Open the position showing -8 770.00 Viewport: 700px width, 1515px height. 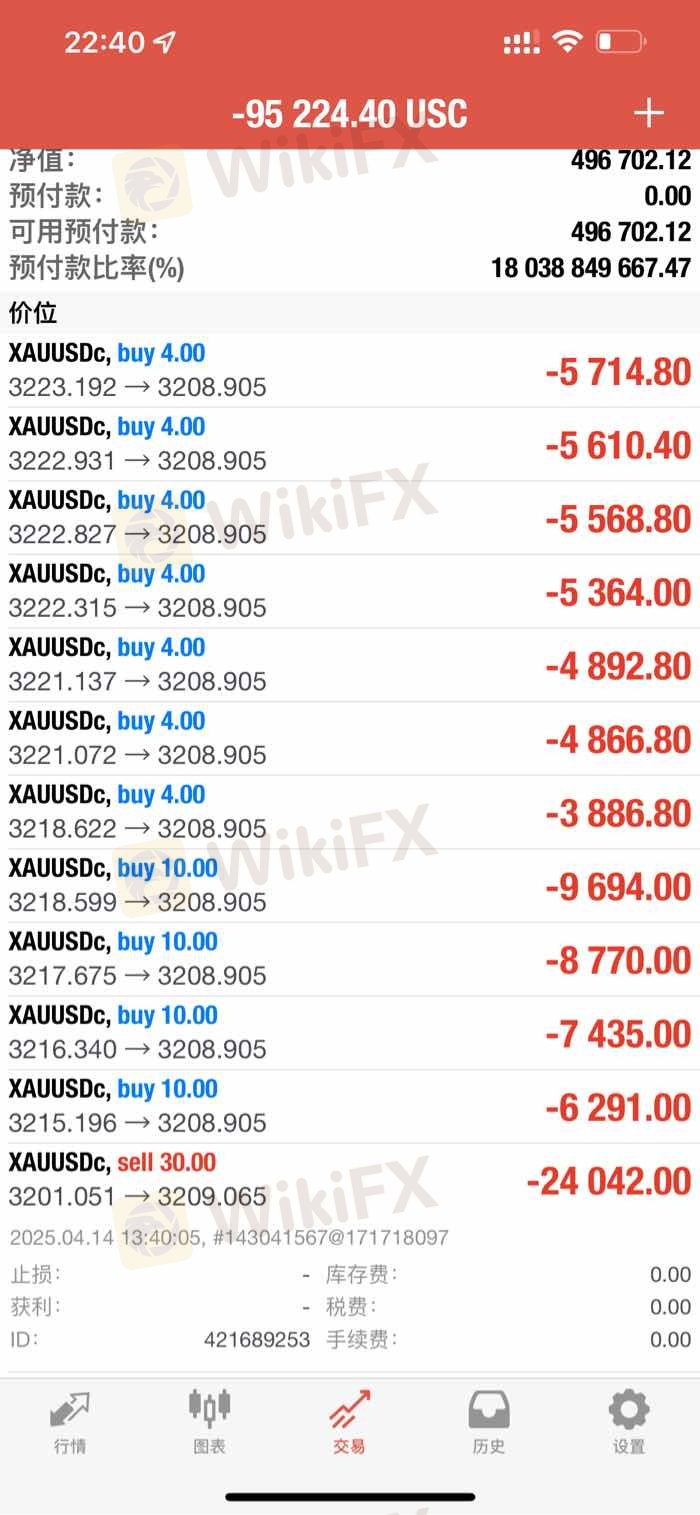350,960
